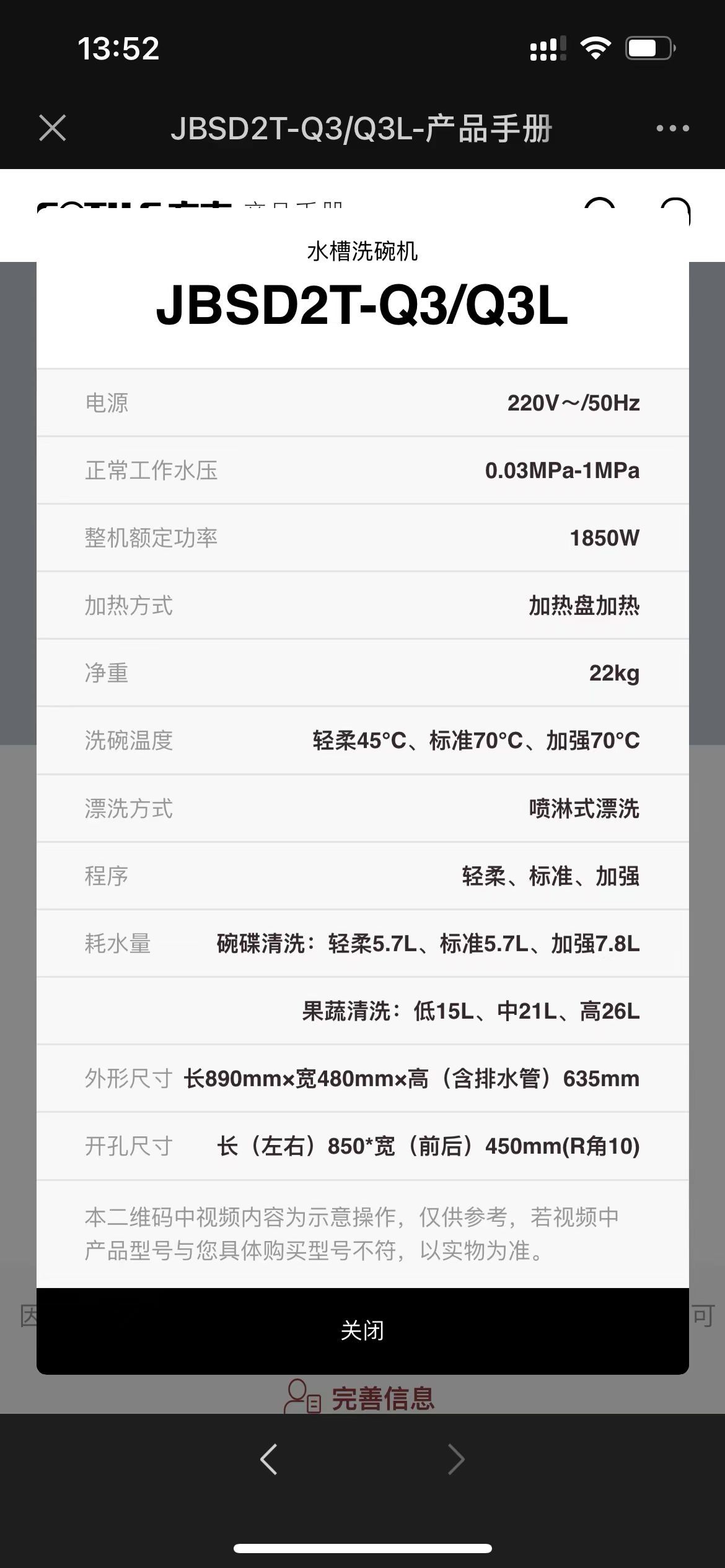Go back with the left arrow
Image resolution: width=725 pixels, height=1568 pixels.
[x=268, y=1459]
